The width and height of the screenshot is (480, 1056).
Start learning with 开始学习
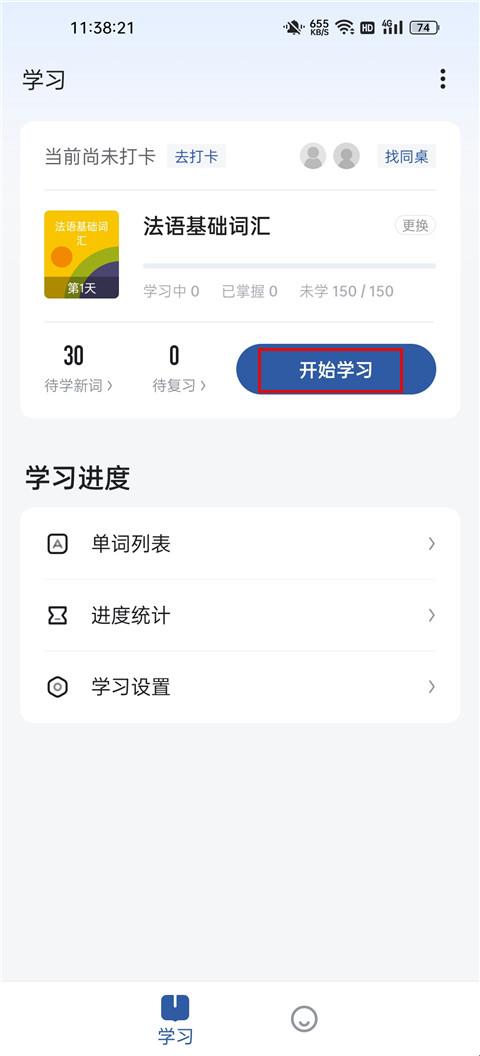pyautogui.click(x=336, y=370)
